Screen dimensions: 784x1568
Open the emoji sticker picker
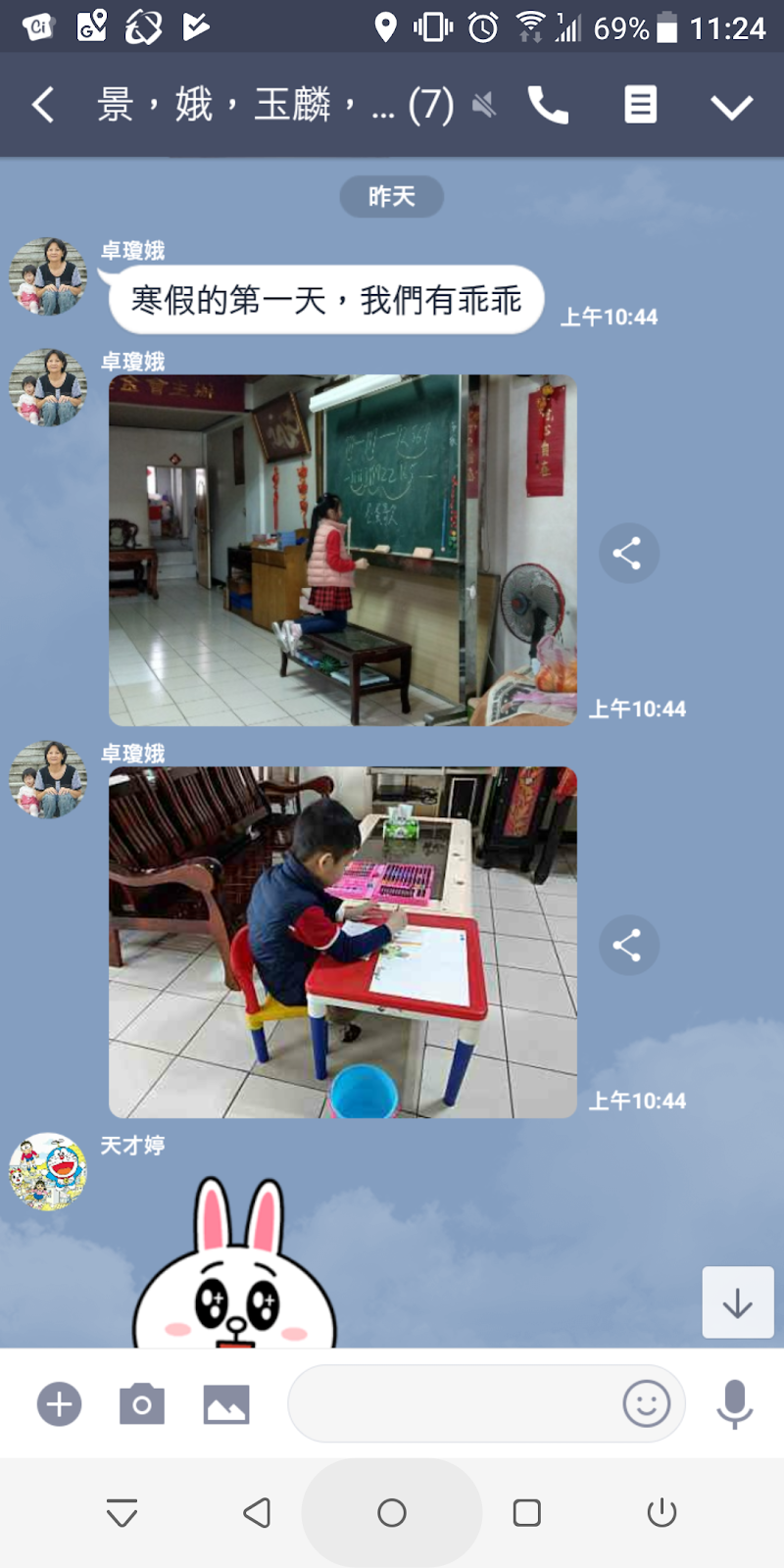(647, 1404)
